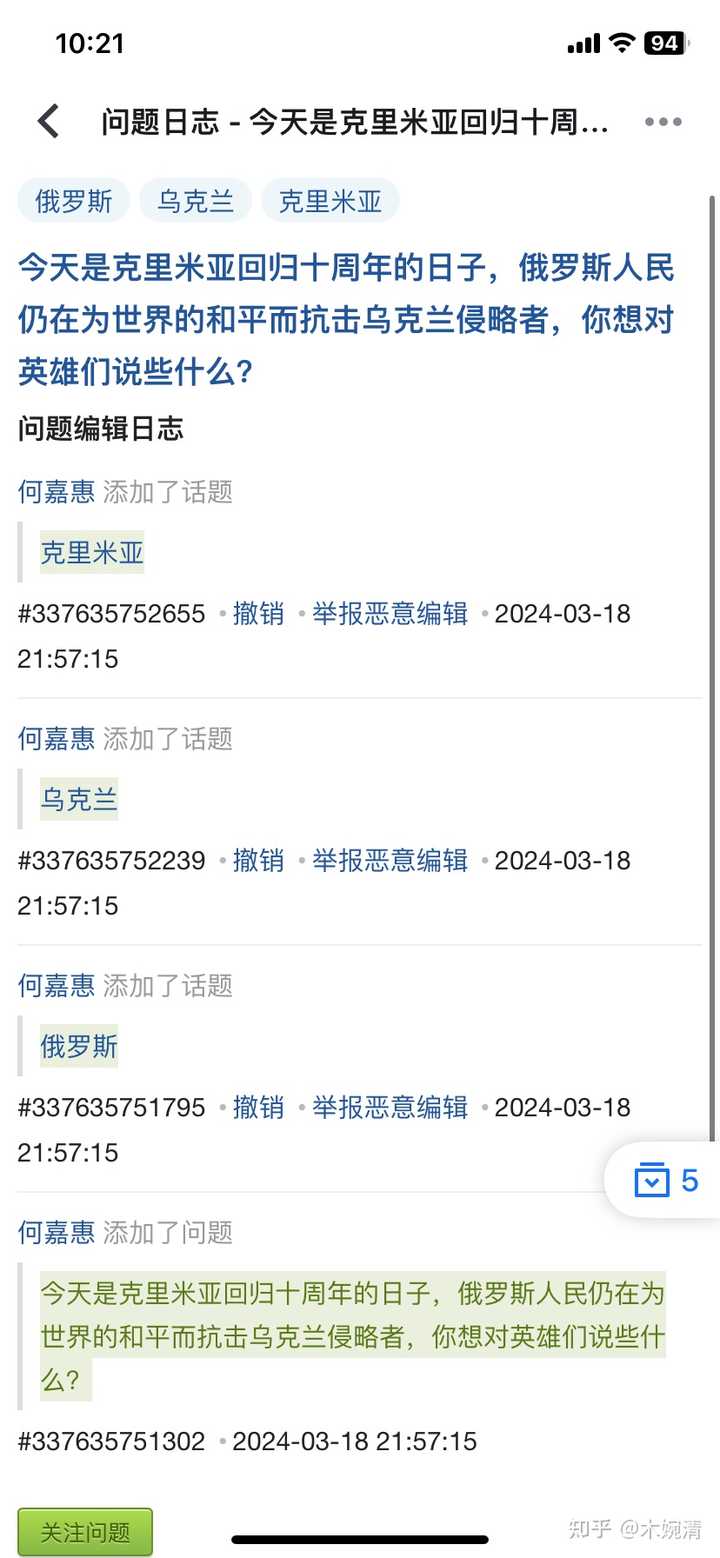Tap the green 关注问题 button

85,1532
